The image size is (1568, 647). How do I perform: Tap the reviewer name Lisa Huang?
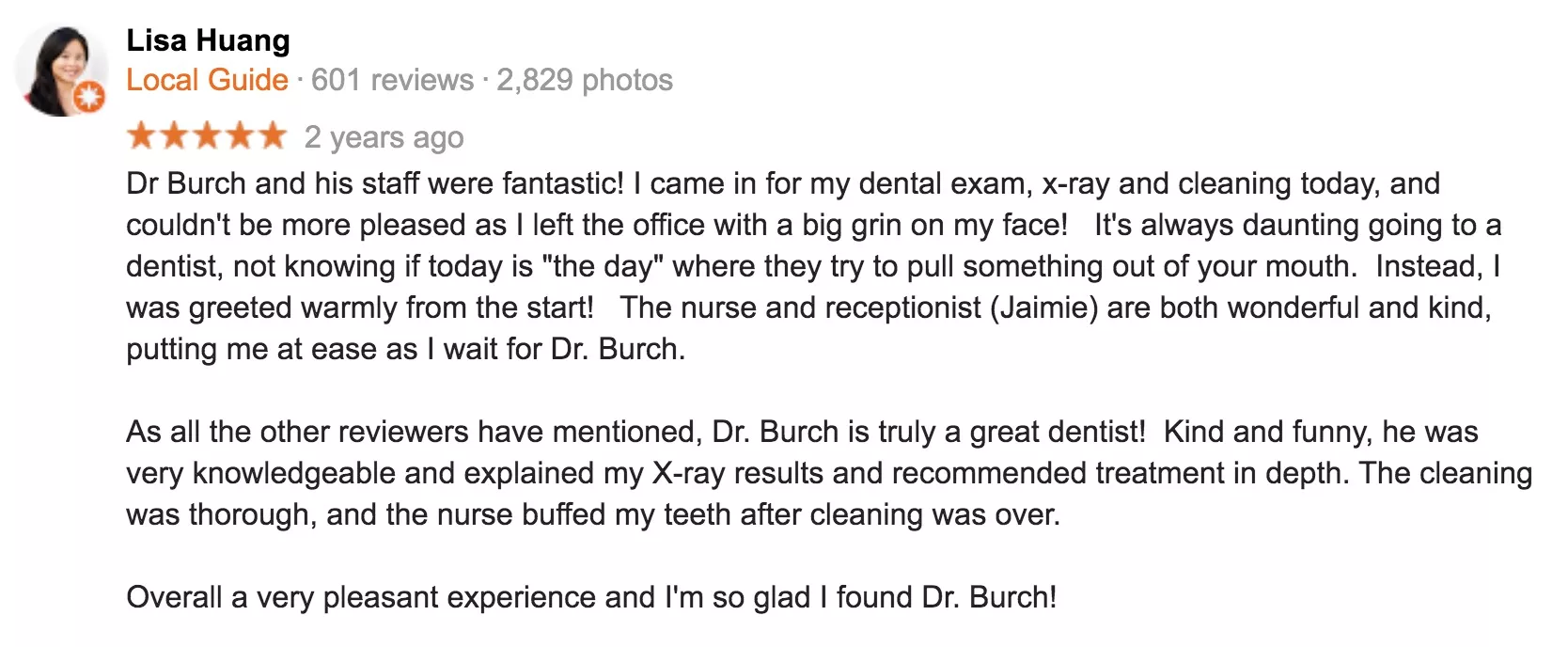(208, 40)
